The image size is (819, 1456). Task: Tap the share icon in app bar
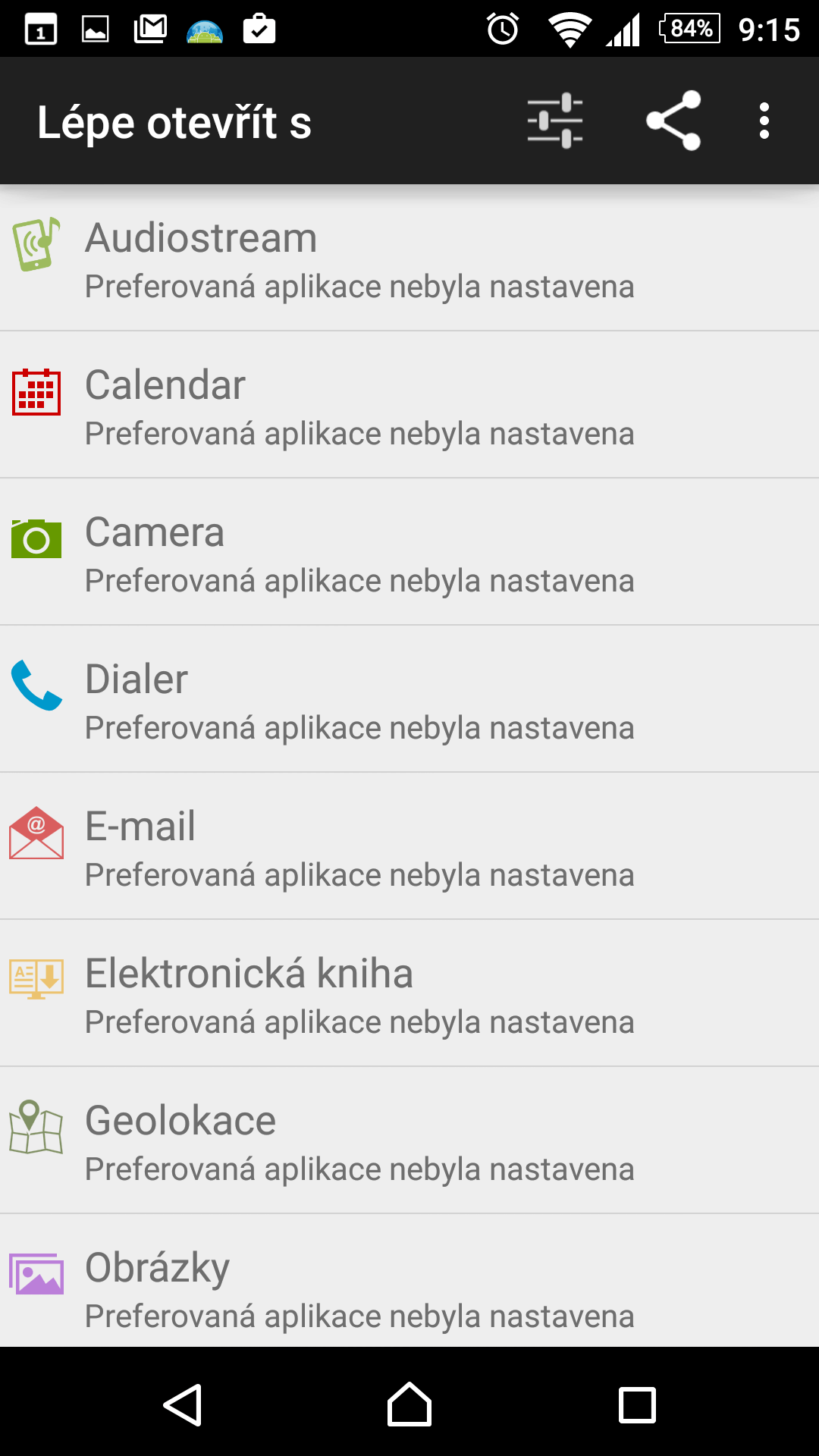(673, 121)
